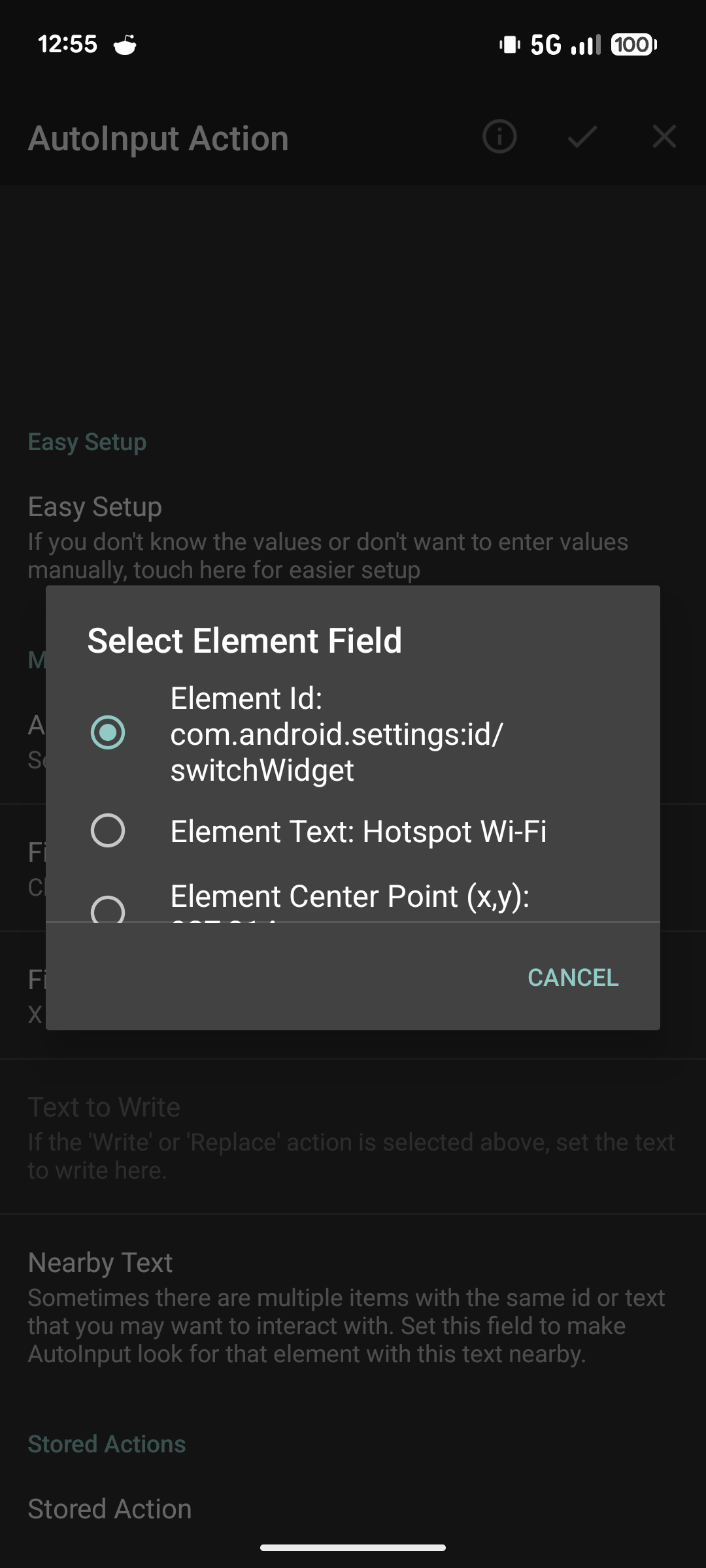Cancel the Select Element Field dialog
Image resolution: width=706 pixels, height=1568 pixels.
click(573, 977)
